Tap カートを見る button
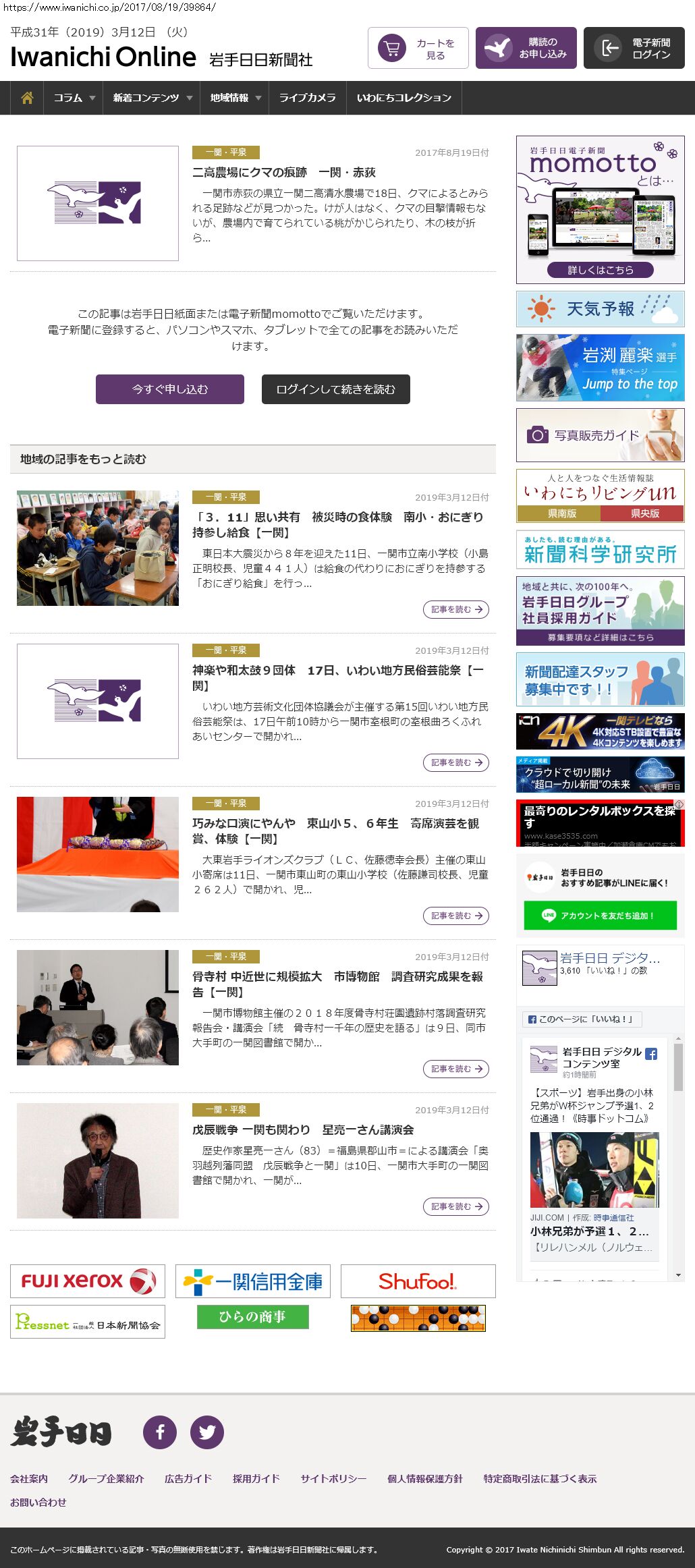Screen dimensions: 695x1568 click(418, 48)
